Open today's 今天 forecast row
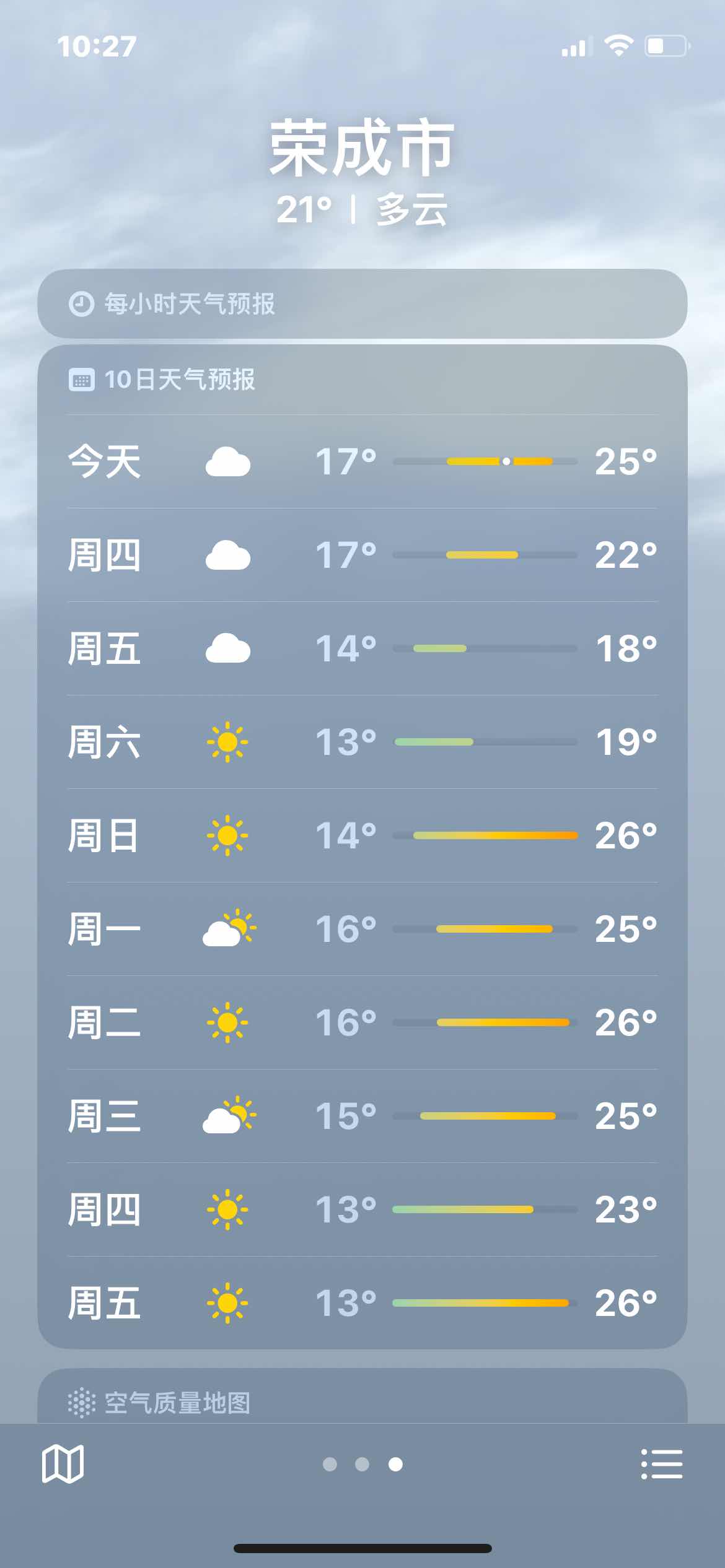 pos(362,461)
